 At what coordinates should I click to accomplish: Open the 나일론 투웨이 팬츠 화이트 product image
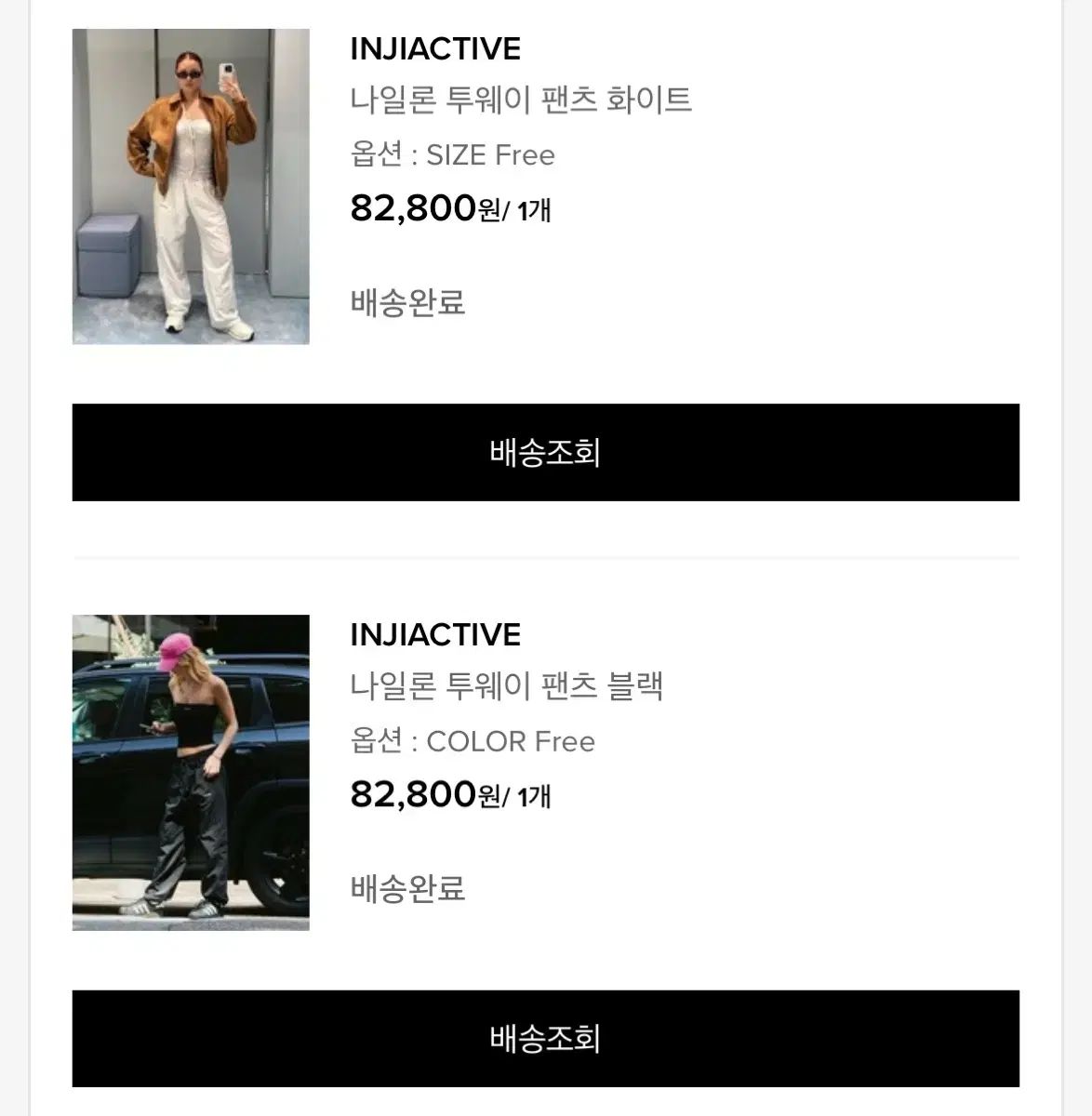[x=191, y=187]
